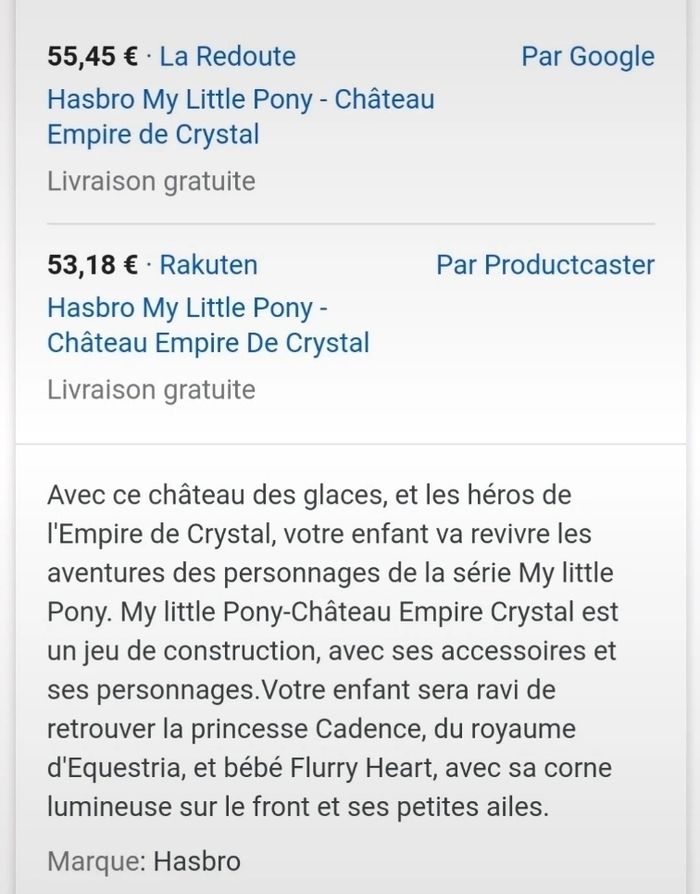700x894 pixels.
Task: Open the Rakuten offer link
Action: [x=208, y=325]
